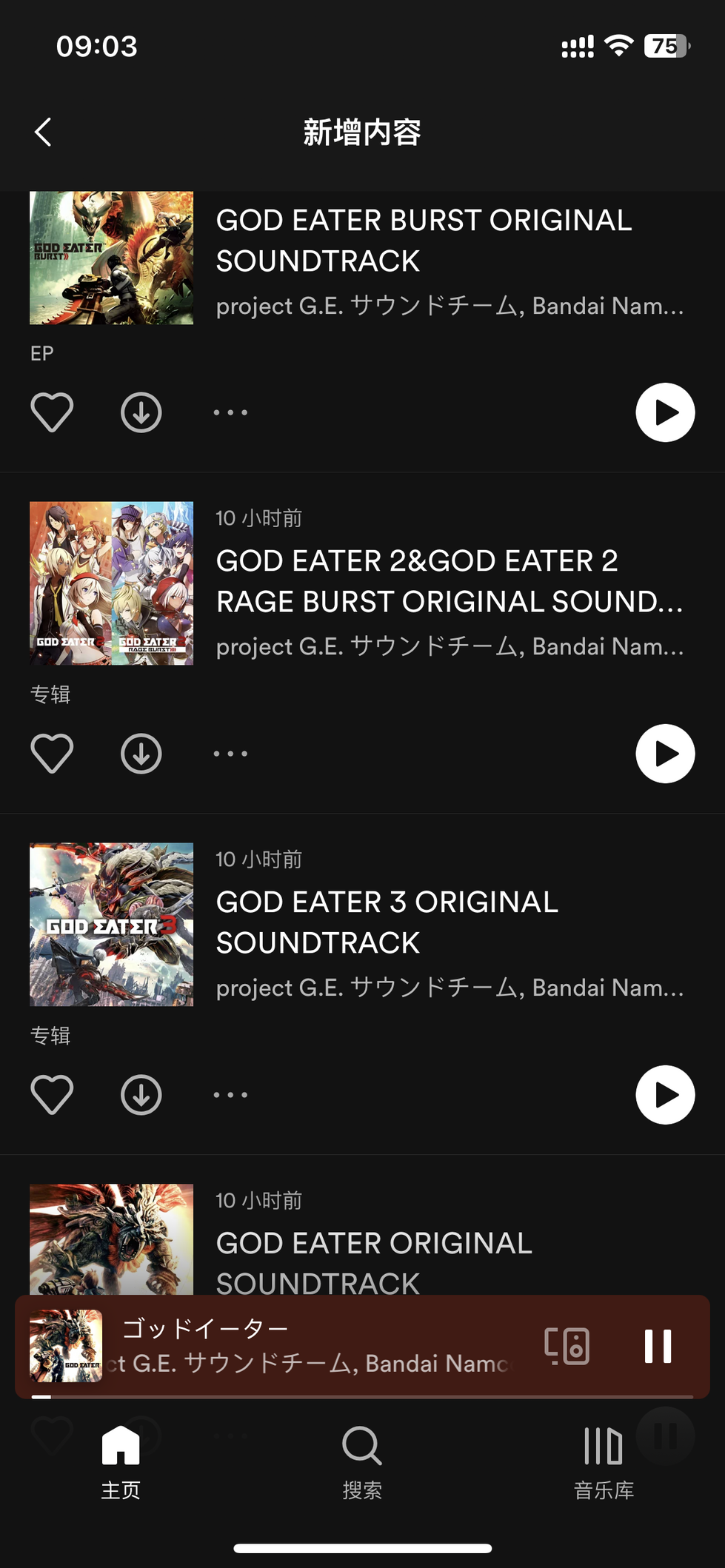Screen dimensions: 725x1568
Task: Show more options for GOD EATER 2 album
Action: 230,754
